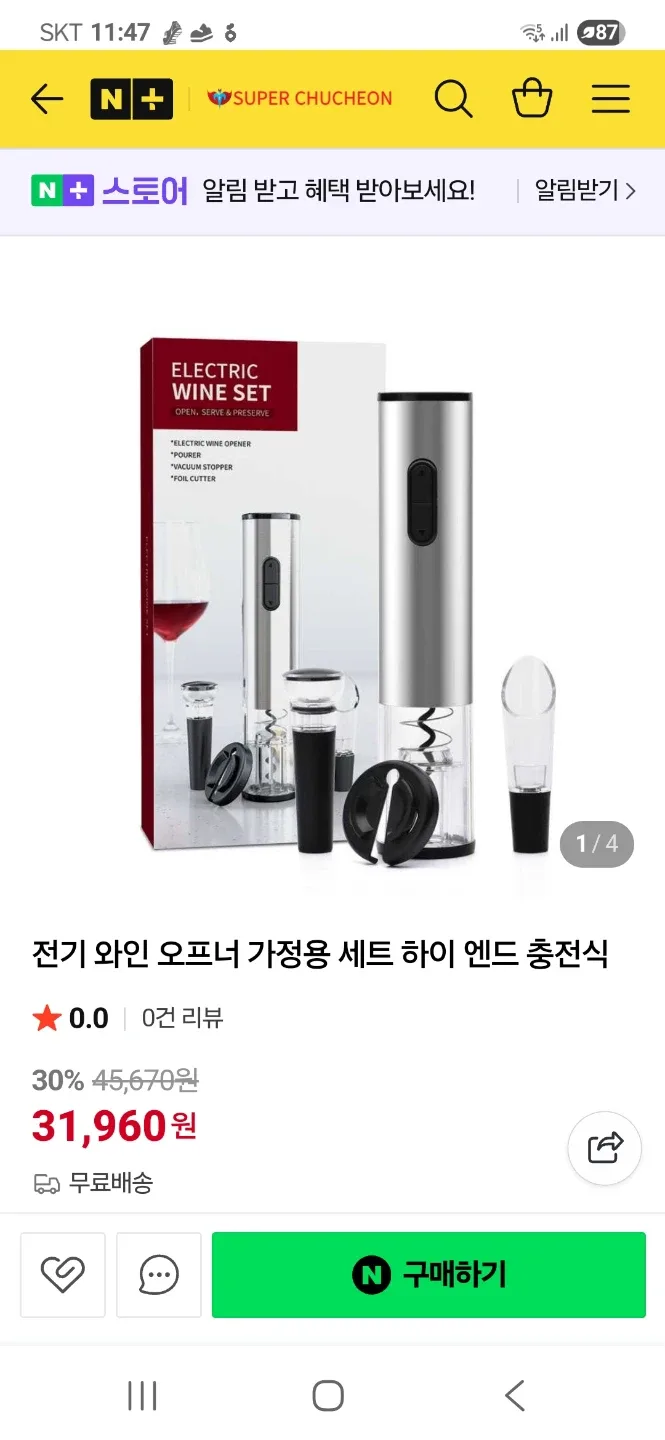Go to the home screen
This screenshot has width=665, height=1440.
click(328, 1396)
